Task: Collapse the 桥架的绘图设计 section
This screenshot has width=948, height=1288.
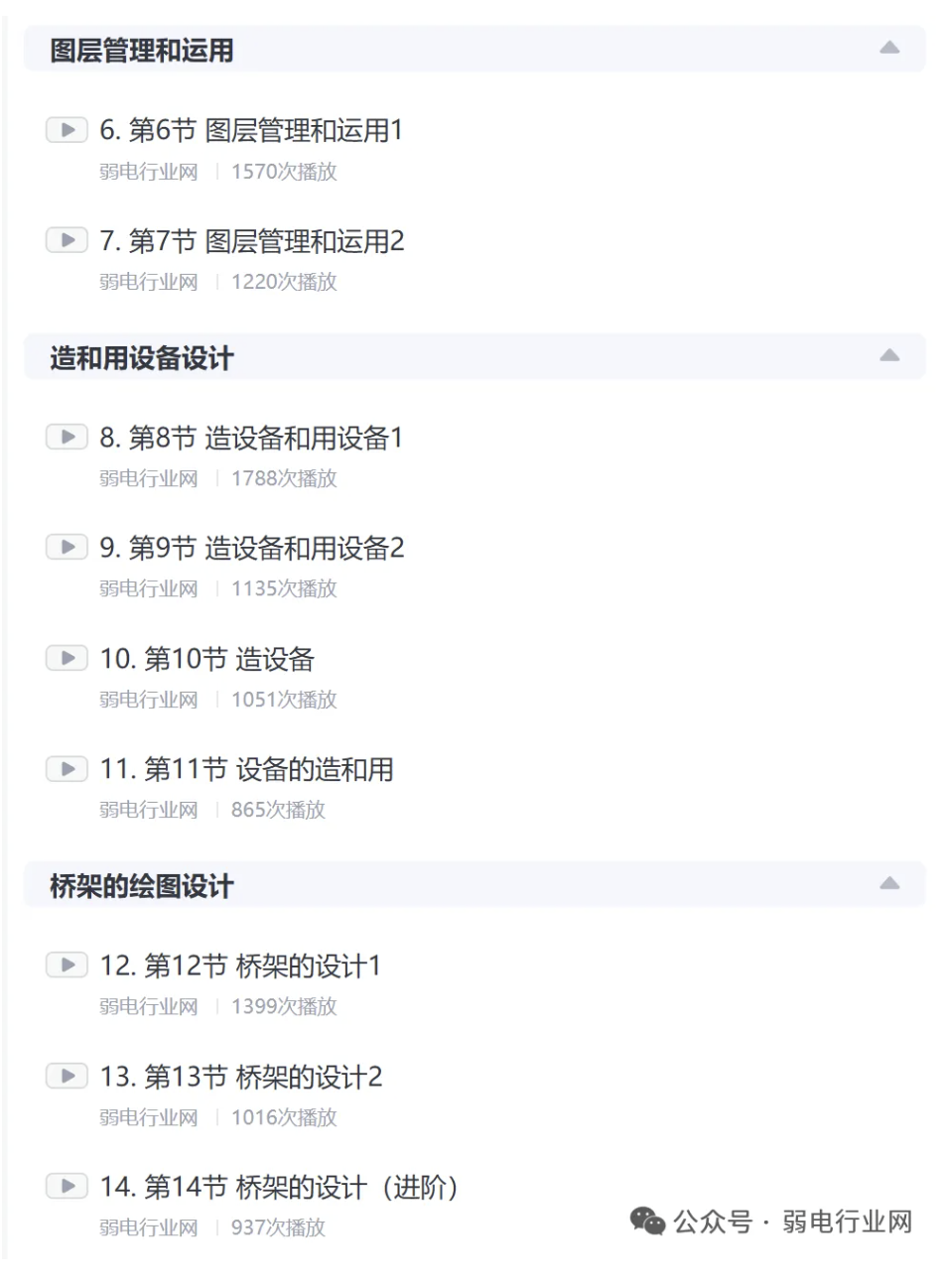Action: click(x=888, y=883)
